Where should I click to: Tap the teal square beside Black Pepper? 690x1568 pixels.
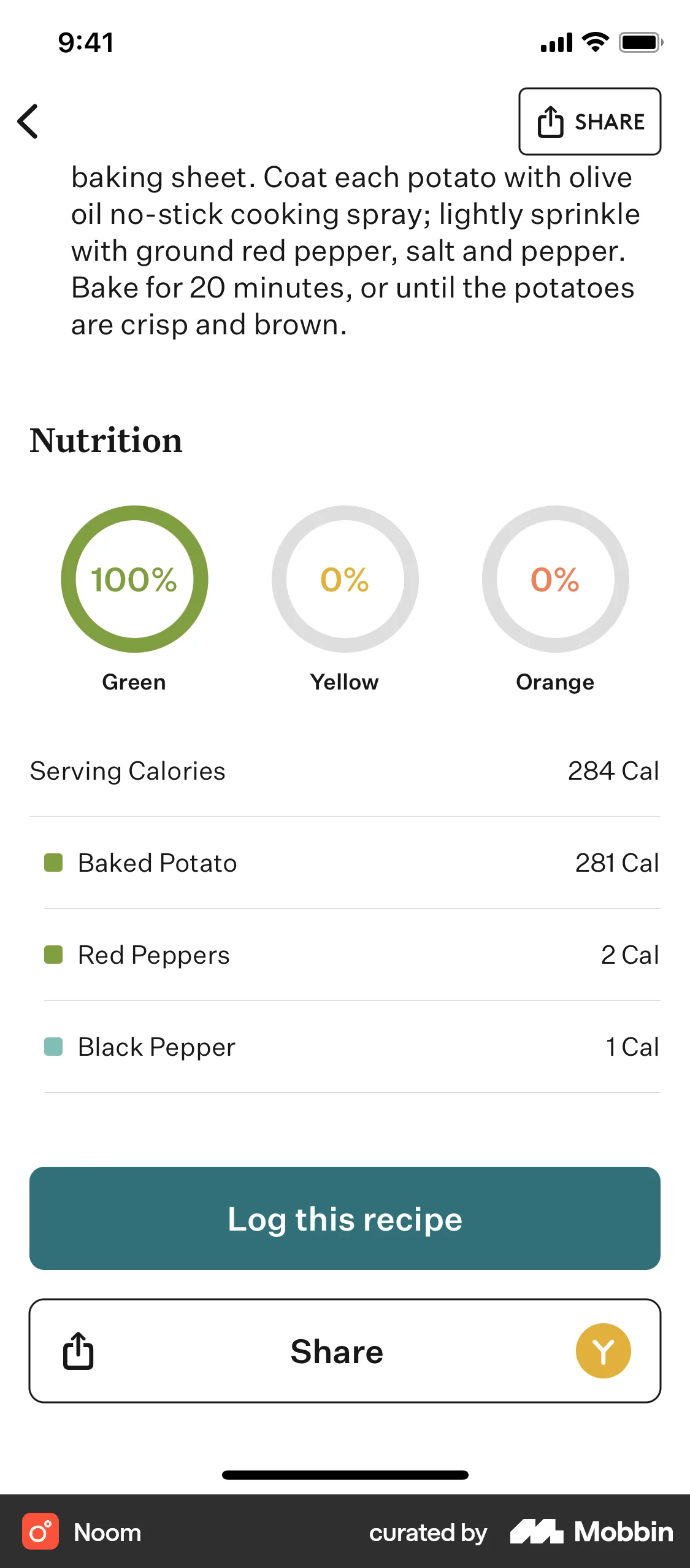(x=53, y=1047)
